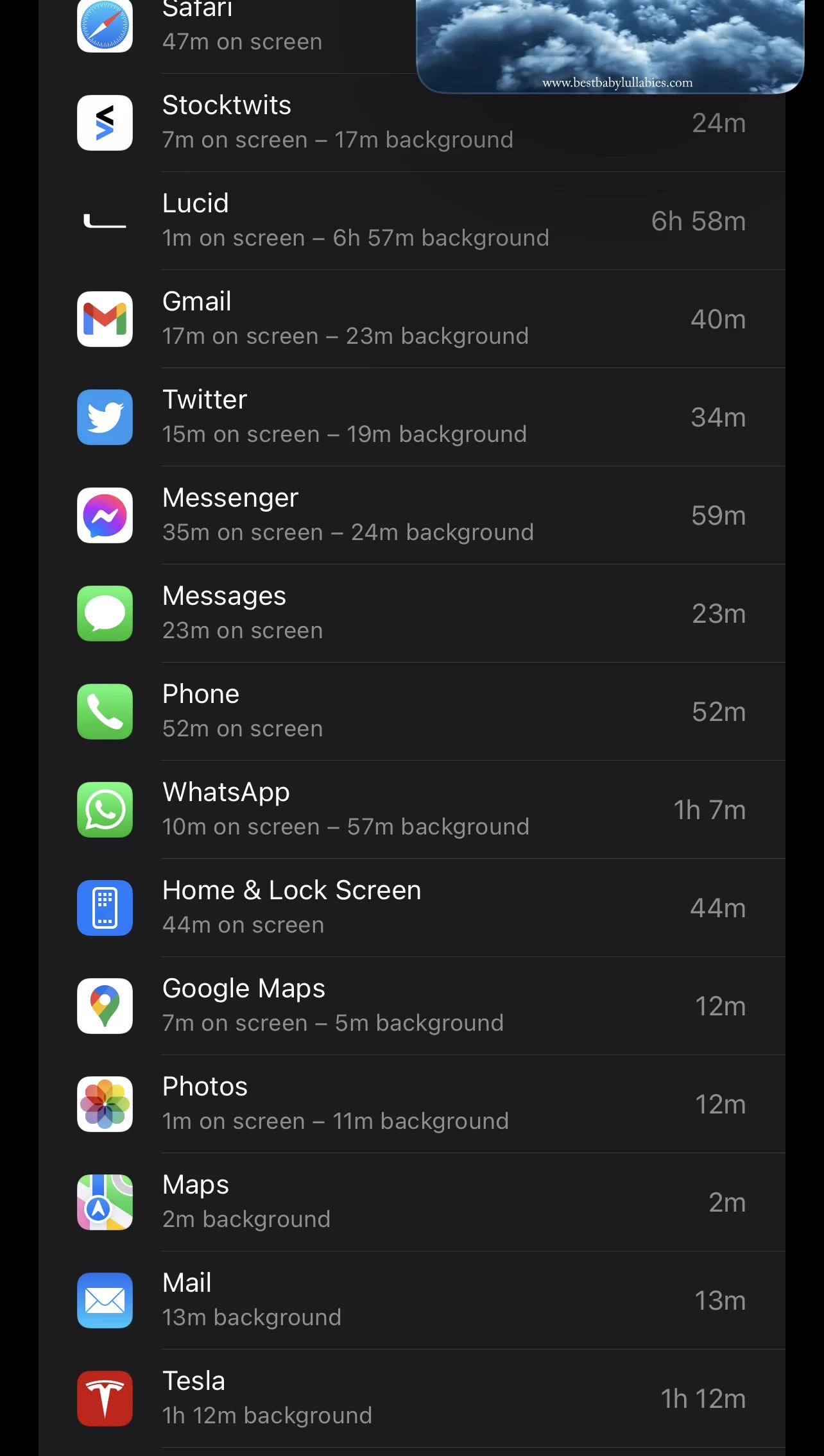Image resolution: width=824 pixels, height=1456 pixels.
Task: Open the picture-in-picture video overlay
Action: click(610, 45)
